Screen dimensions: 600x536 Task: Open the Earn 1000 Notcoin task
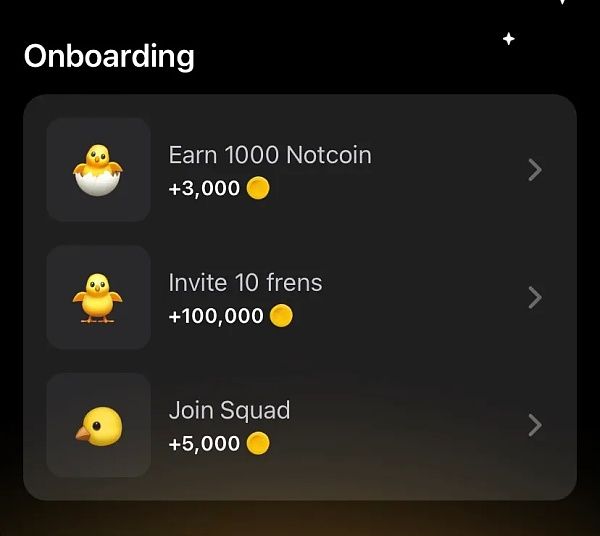pyautogui.click(x=300, y=170)
